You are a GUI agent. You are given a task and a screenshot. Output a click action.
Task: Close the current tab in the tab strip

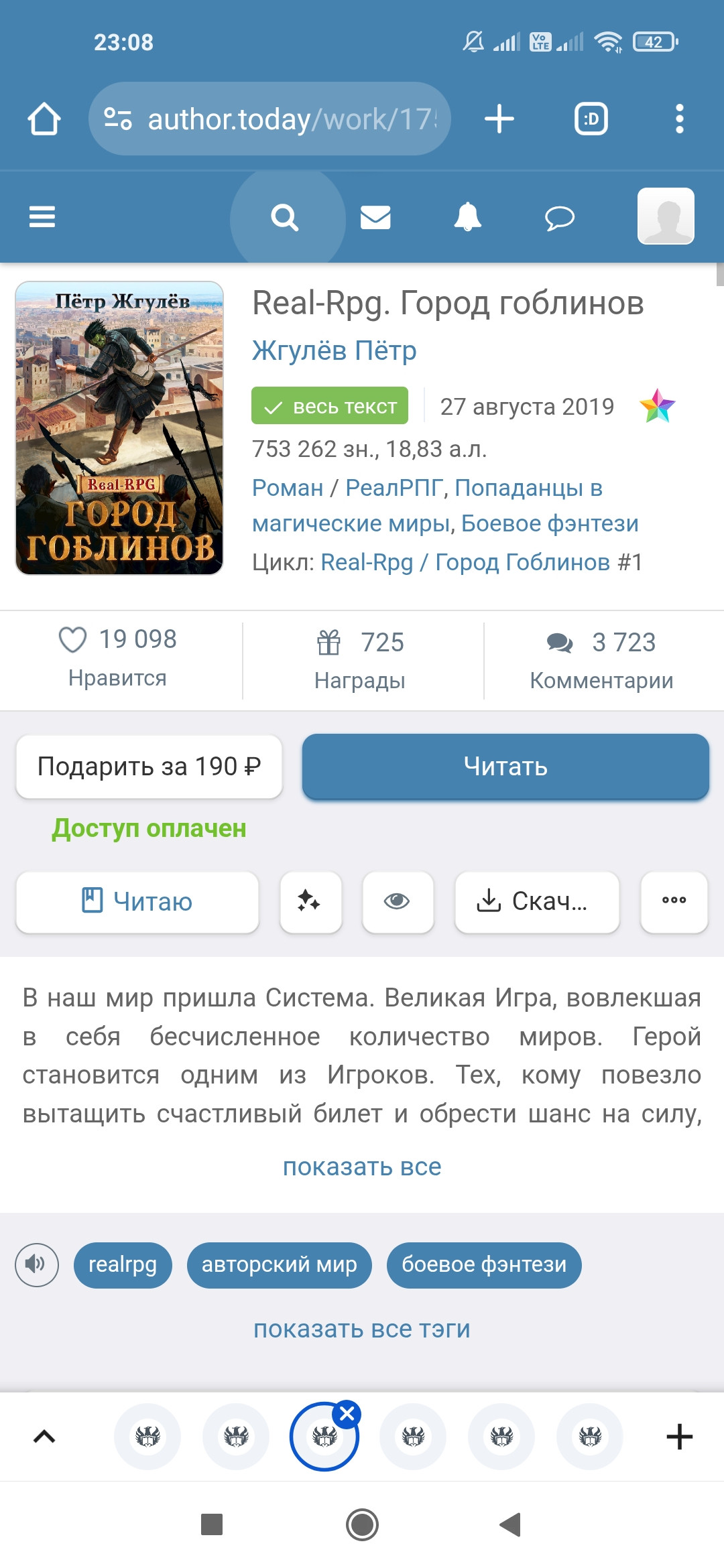coord(347,1414)
